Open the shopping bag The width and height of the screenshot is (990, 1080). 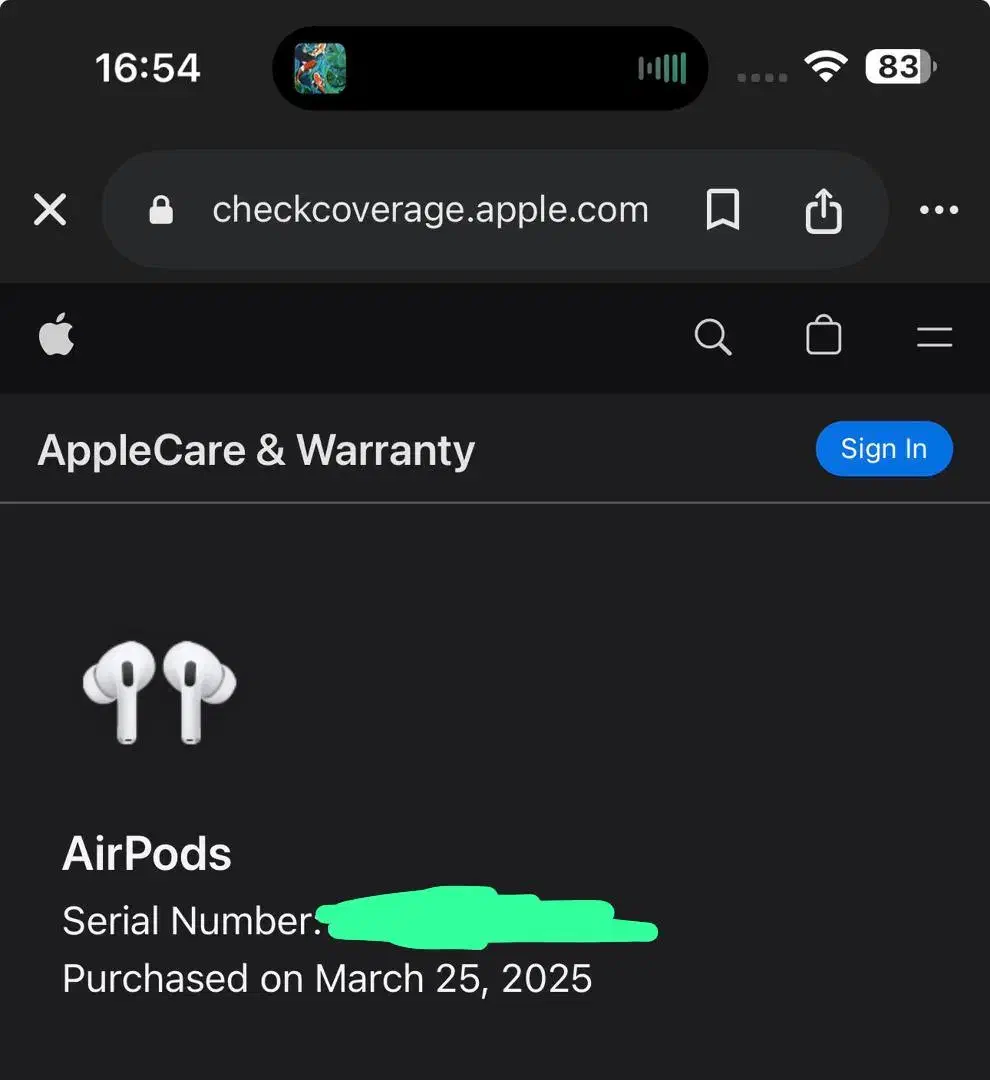(823, 335)
